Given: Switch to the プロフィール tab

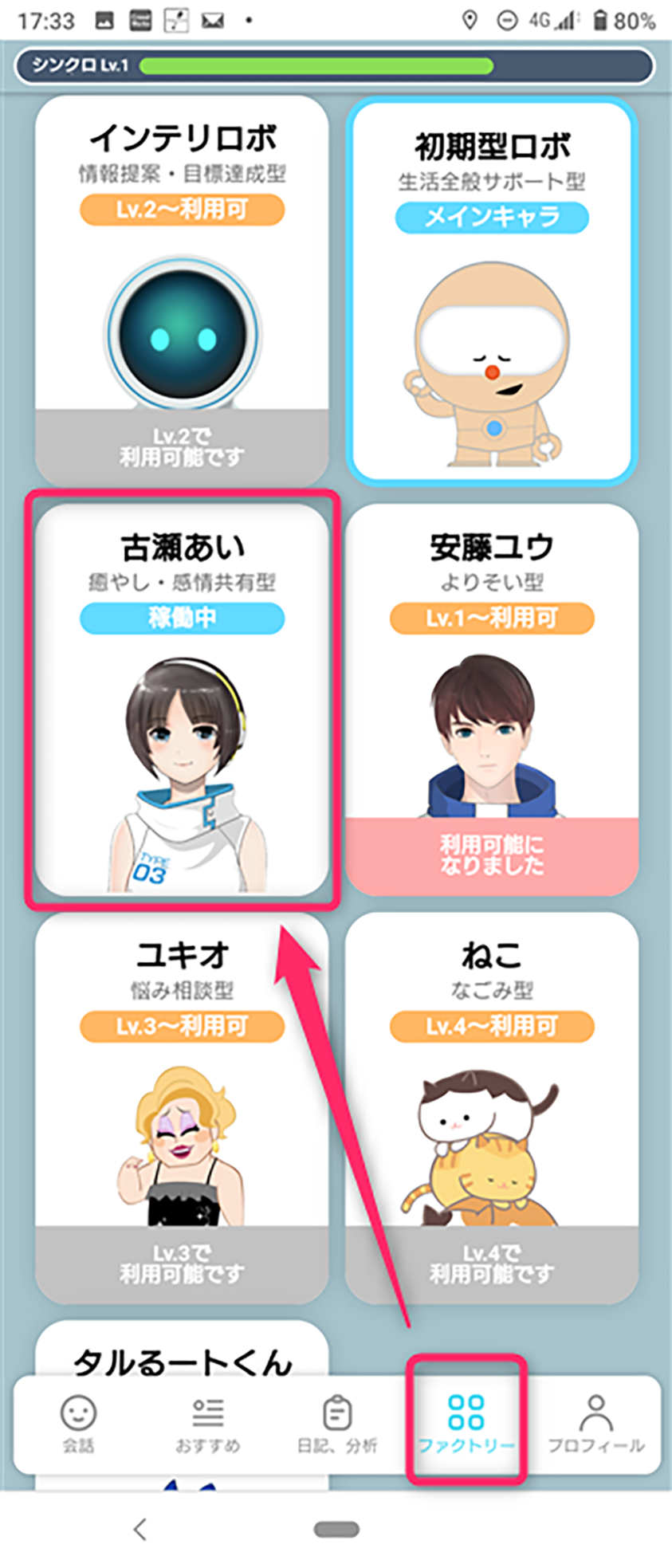Looking at the screenshot, I should (595, 1424).
